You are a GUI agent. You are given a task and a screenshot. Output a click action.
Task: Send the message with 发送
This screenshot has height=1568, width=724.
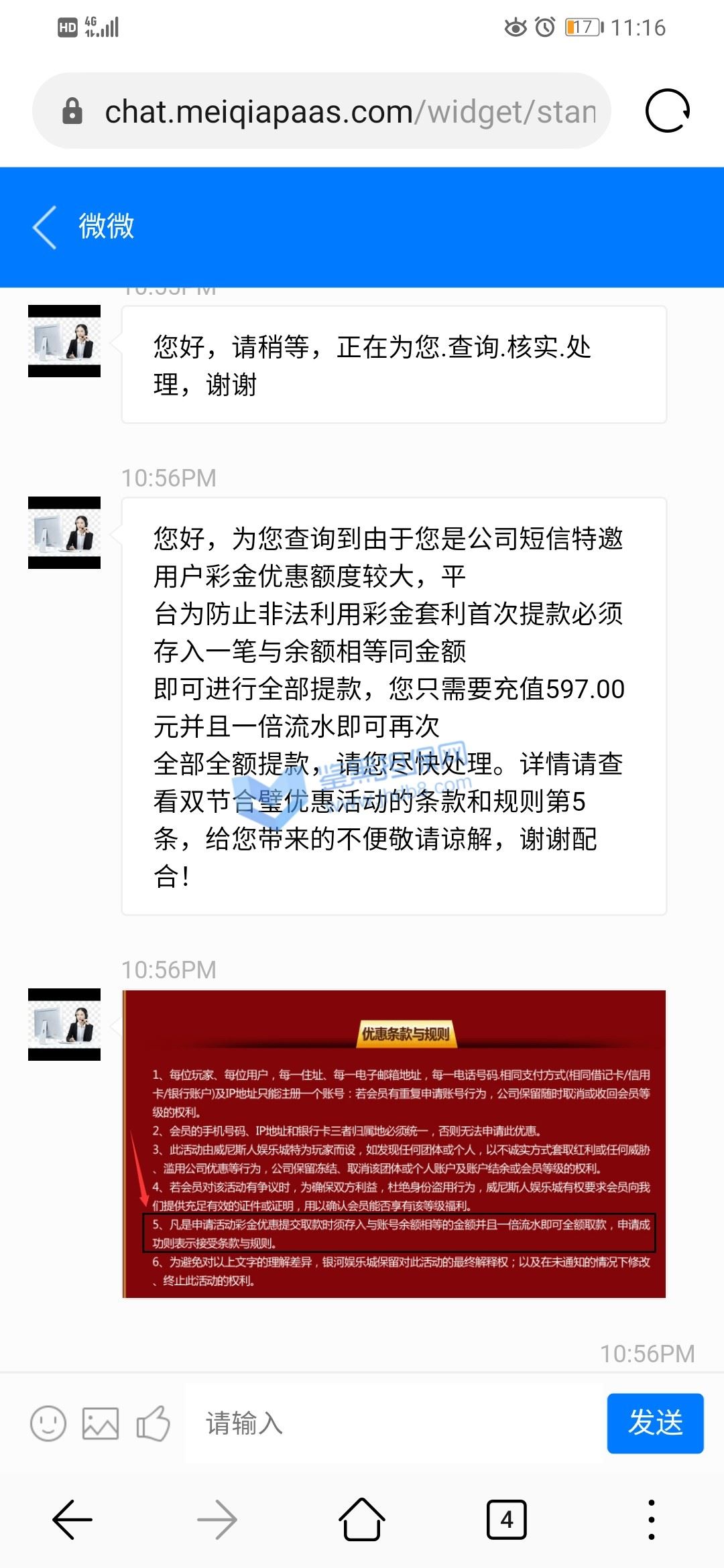[655, 1423]
